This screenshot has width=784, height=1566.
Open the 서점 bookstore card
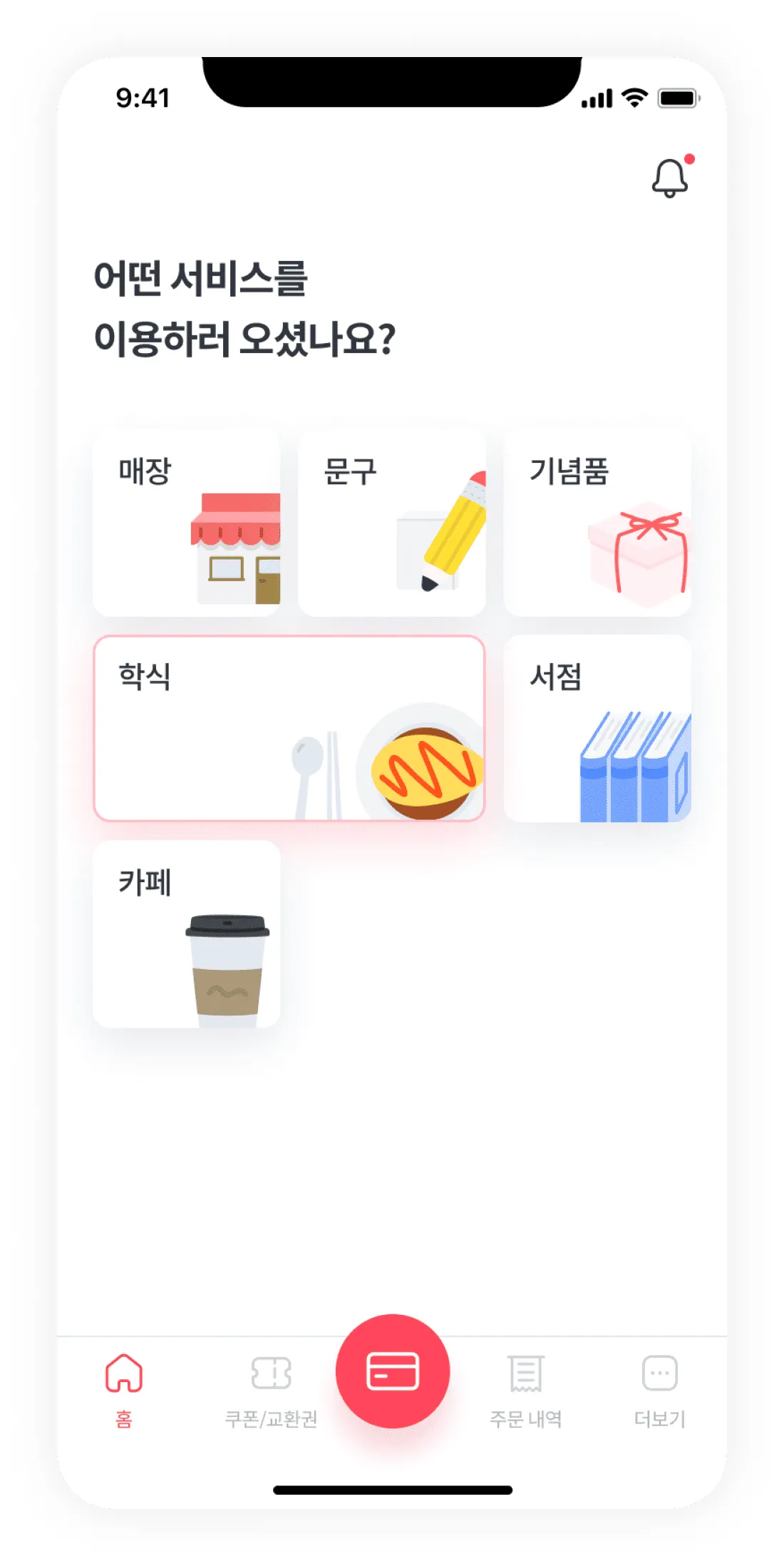597,728
